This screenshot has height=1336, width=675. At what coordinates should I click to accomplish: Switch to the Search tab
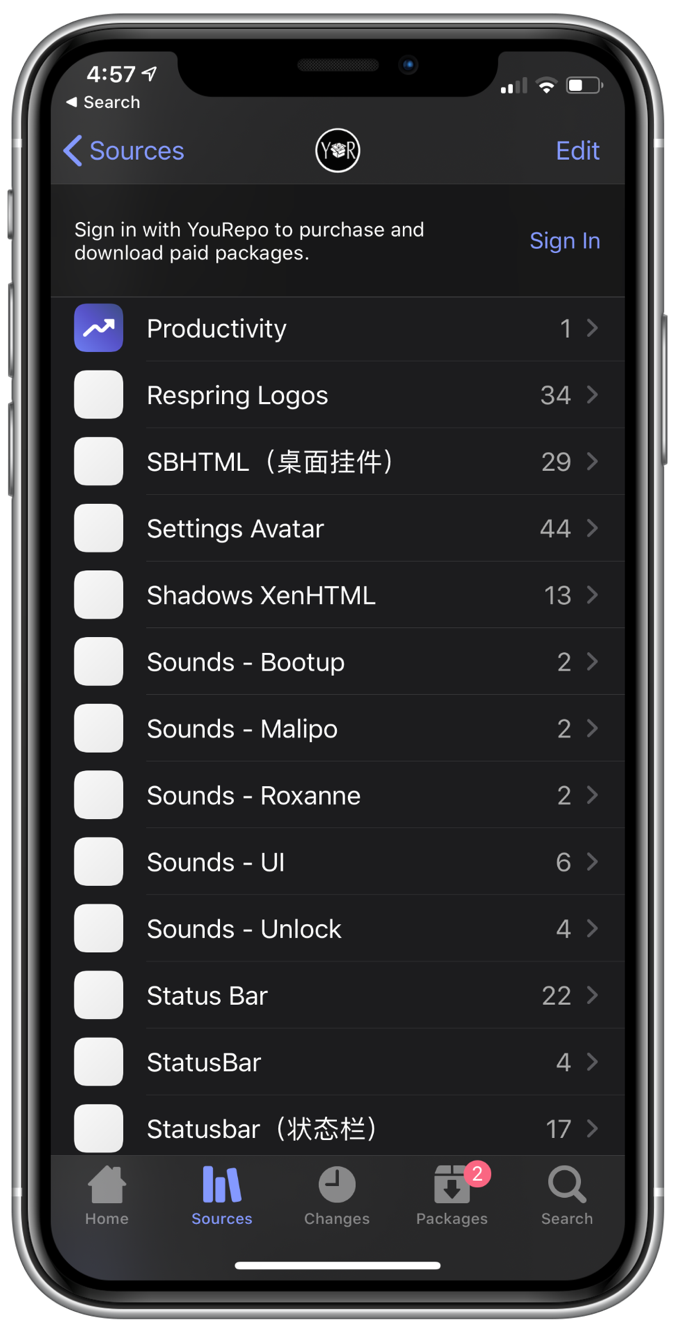[x=567, y=1196]
